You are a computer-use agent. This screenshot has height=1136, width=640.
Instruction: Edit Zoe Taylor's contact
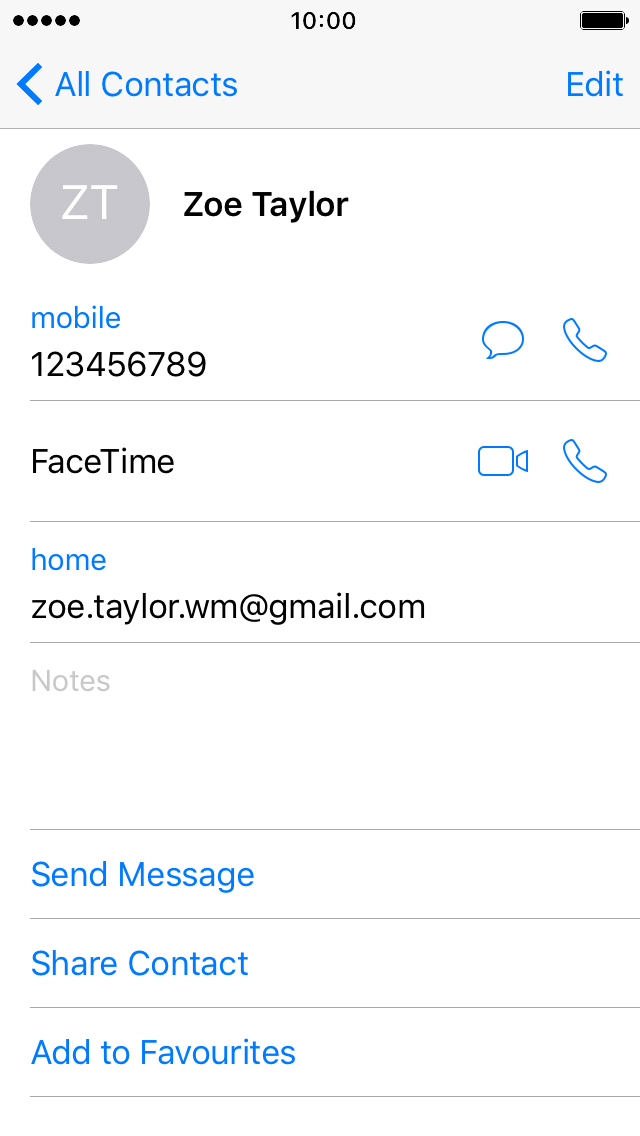(x=594, y=84)
